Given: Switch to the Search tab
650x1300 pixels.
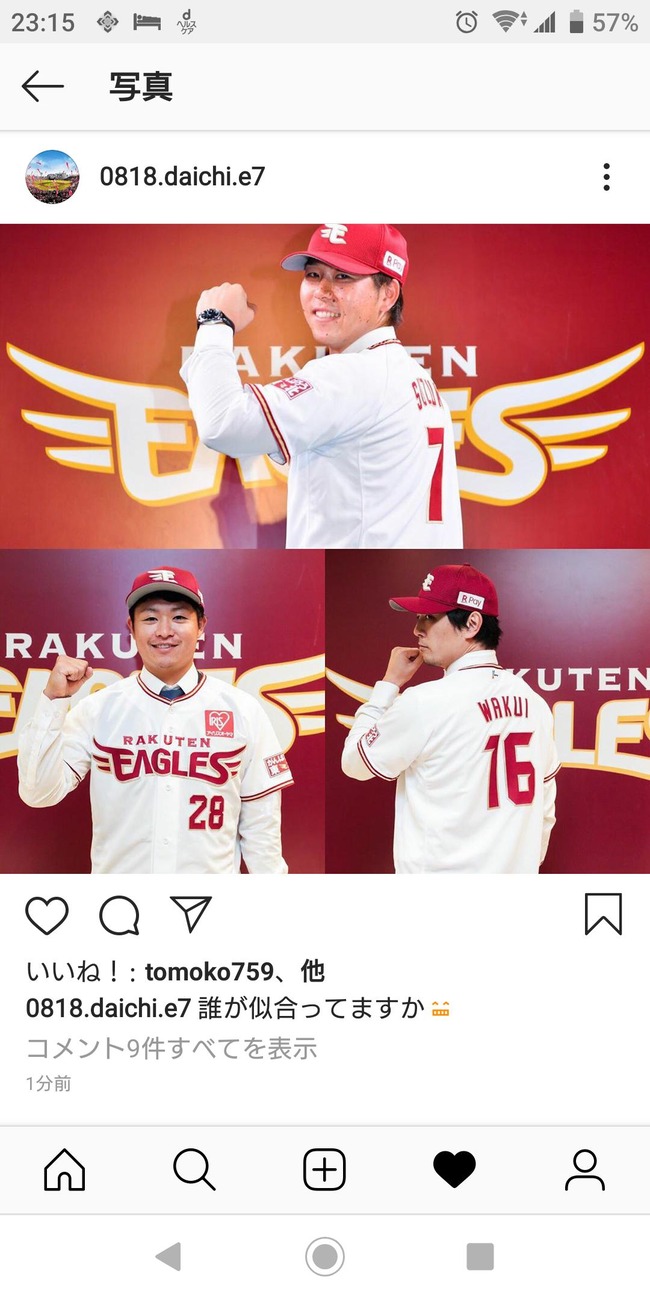Looking at the screenshot, I should click(x=194, y=1169).
